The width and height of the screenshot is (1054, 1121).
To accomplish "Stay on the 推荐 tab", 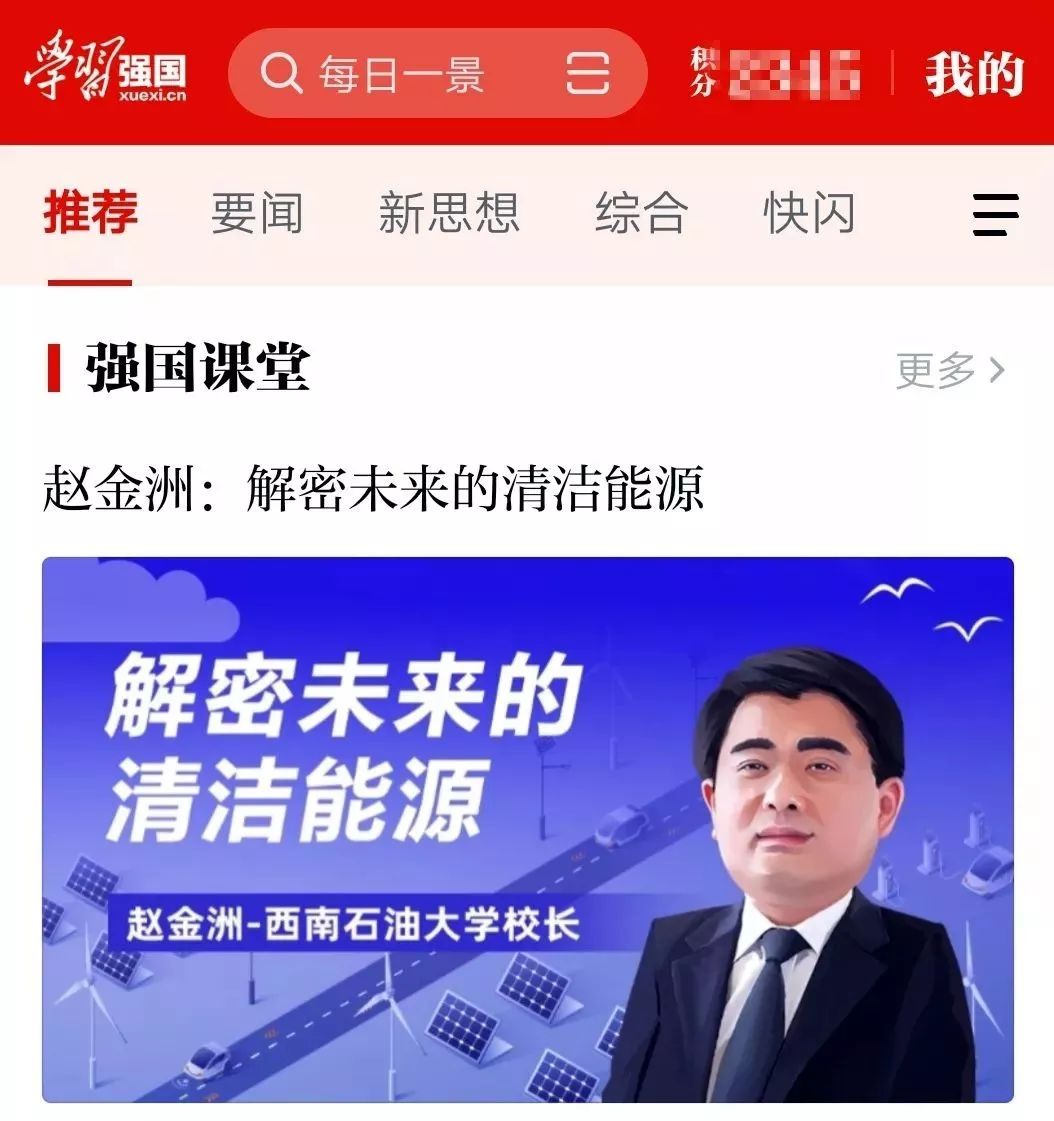I will tap(89, 214).
